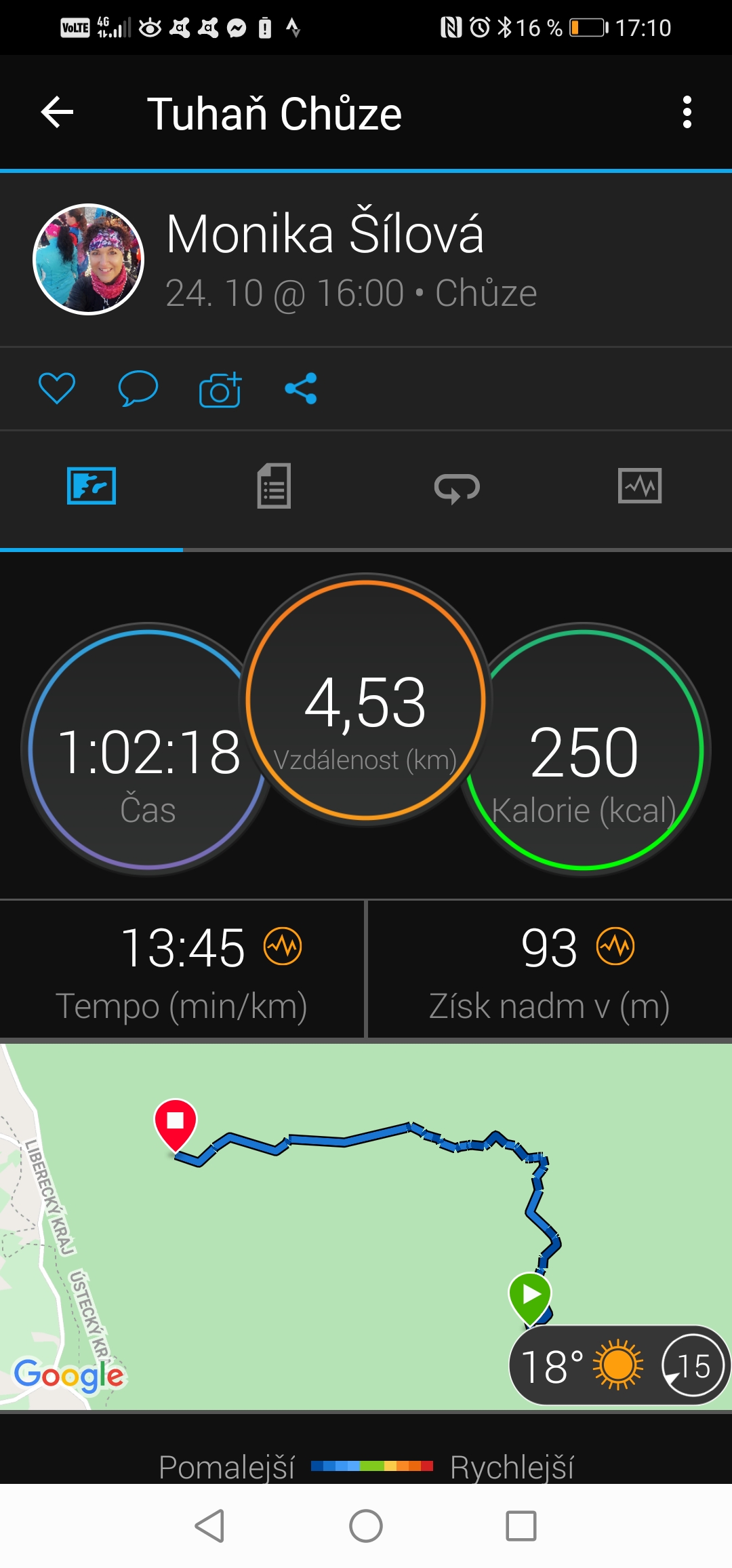Switch to the stats details tab
732x1568 pixels.
(x=274, y=486)
